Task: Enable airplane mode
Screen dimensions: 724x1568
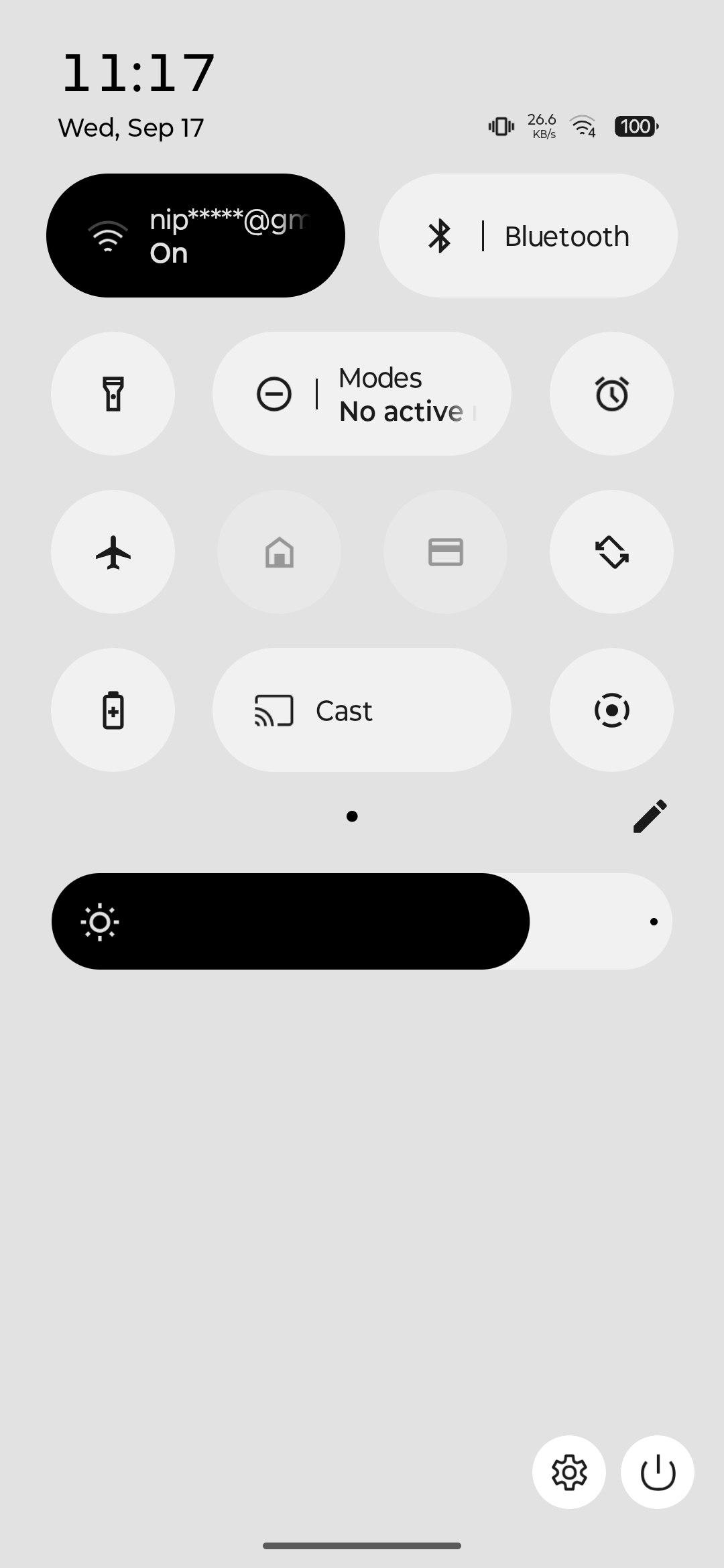Action: pyautogui.click(x=113, y=551)
